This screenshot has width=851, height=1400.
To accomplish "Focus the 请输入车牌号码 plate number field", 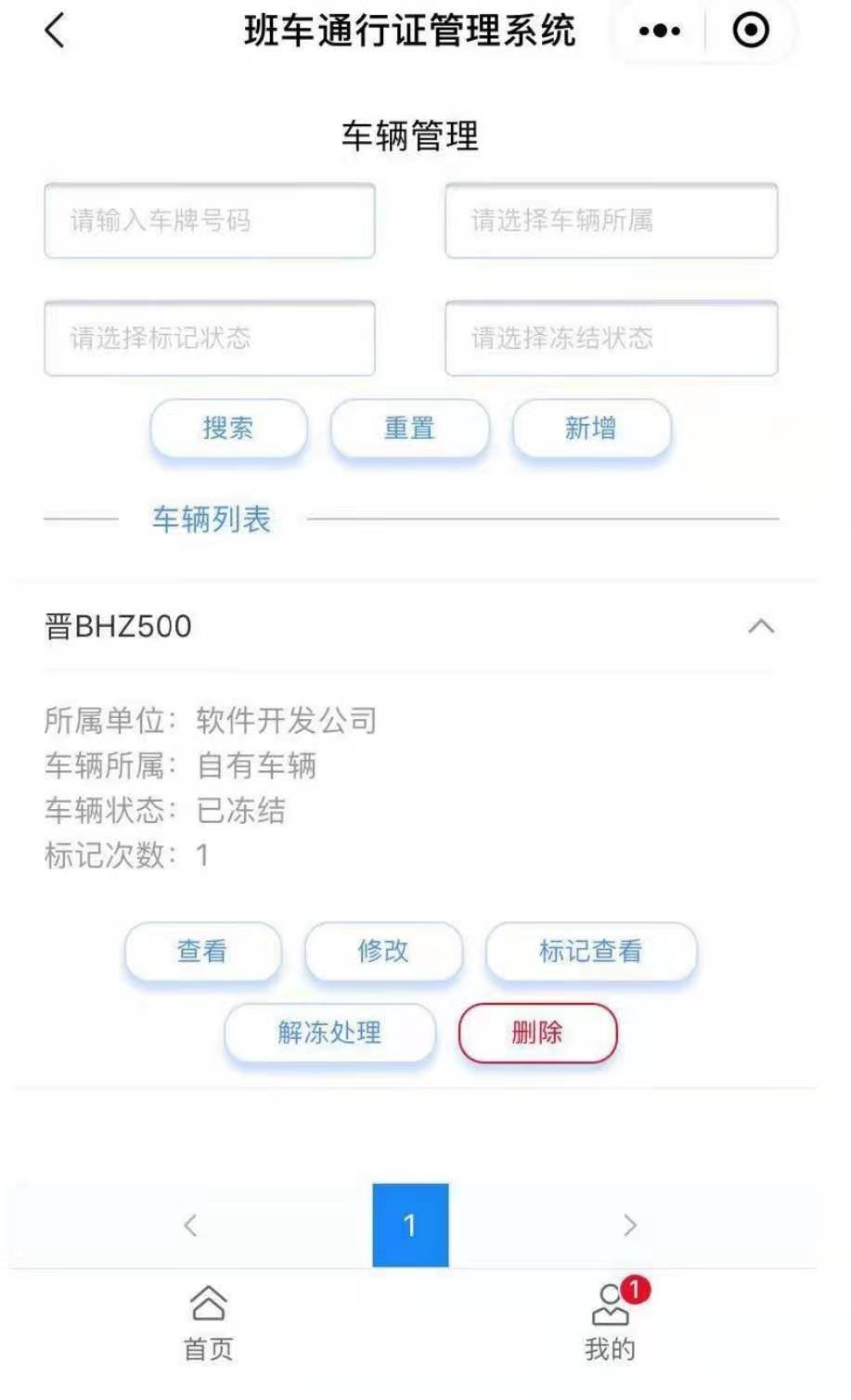I will [210, 221].
